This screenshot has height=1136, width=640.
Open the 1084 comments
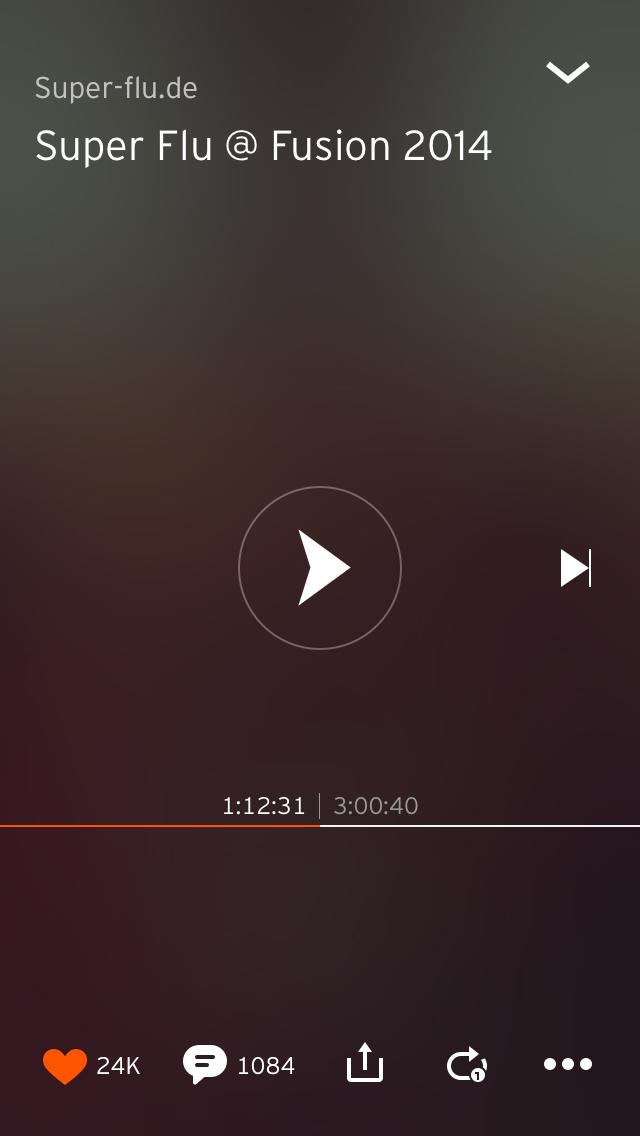click(206, 1065)
